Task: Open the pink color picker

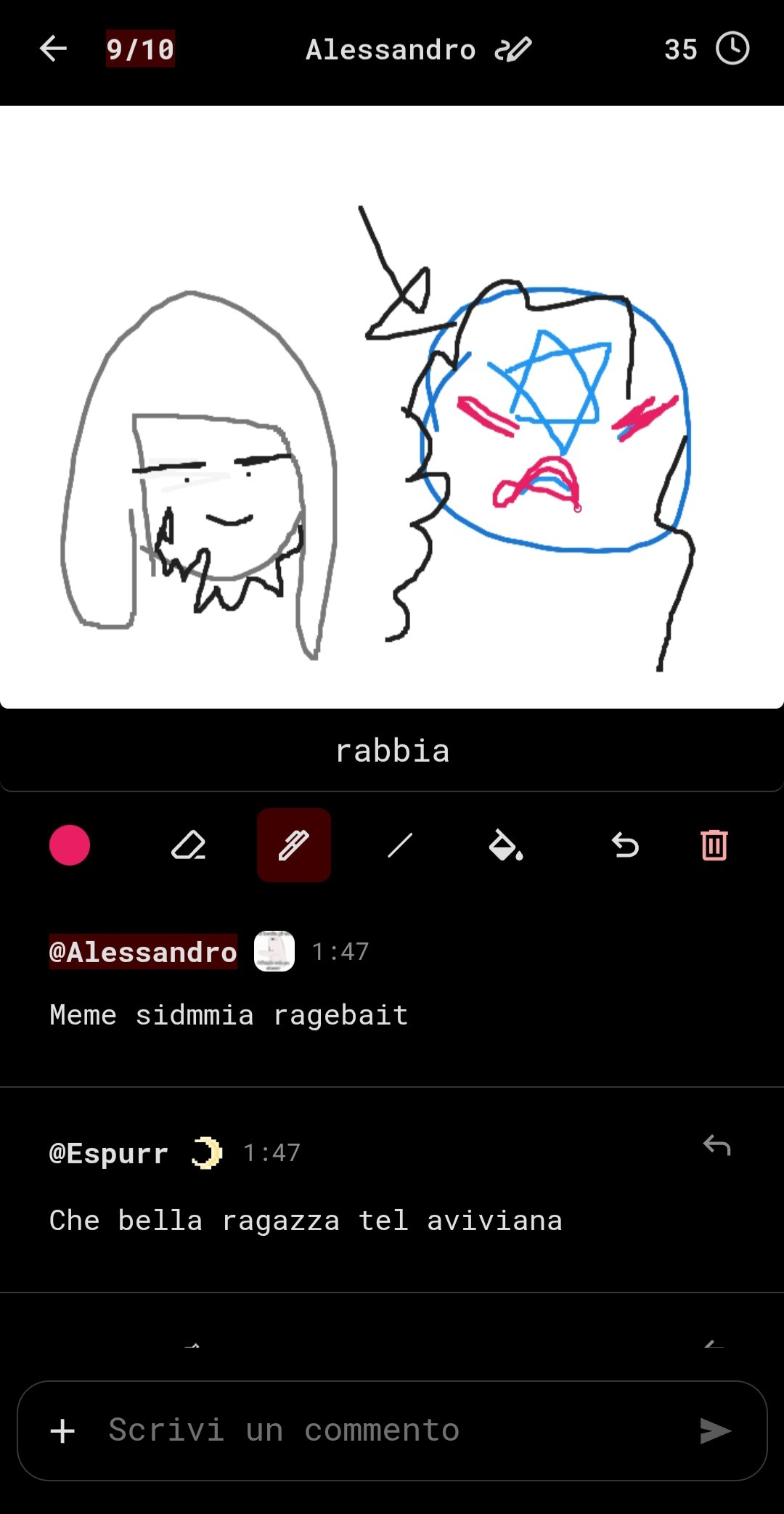Action: coord(70,845)
